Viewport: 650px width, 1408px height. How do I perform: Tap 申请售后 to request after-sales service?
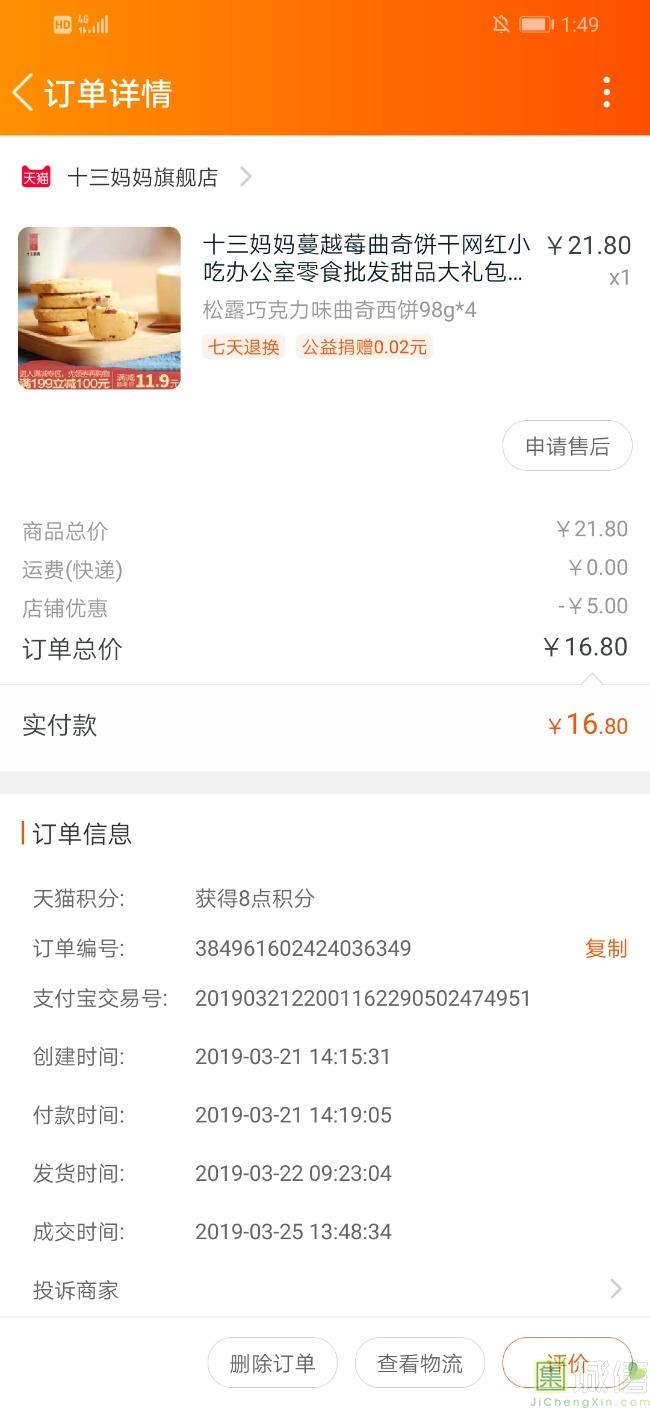[x=567, y=446]
